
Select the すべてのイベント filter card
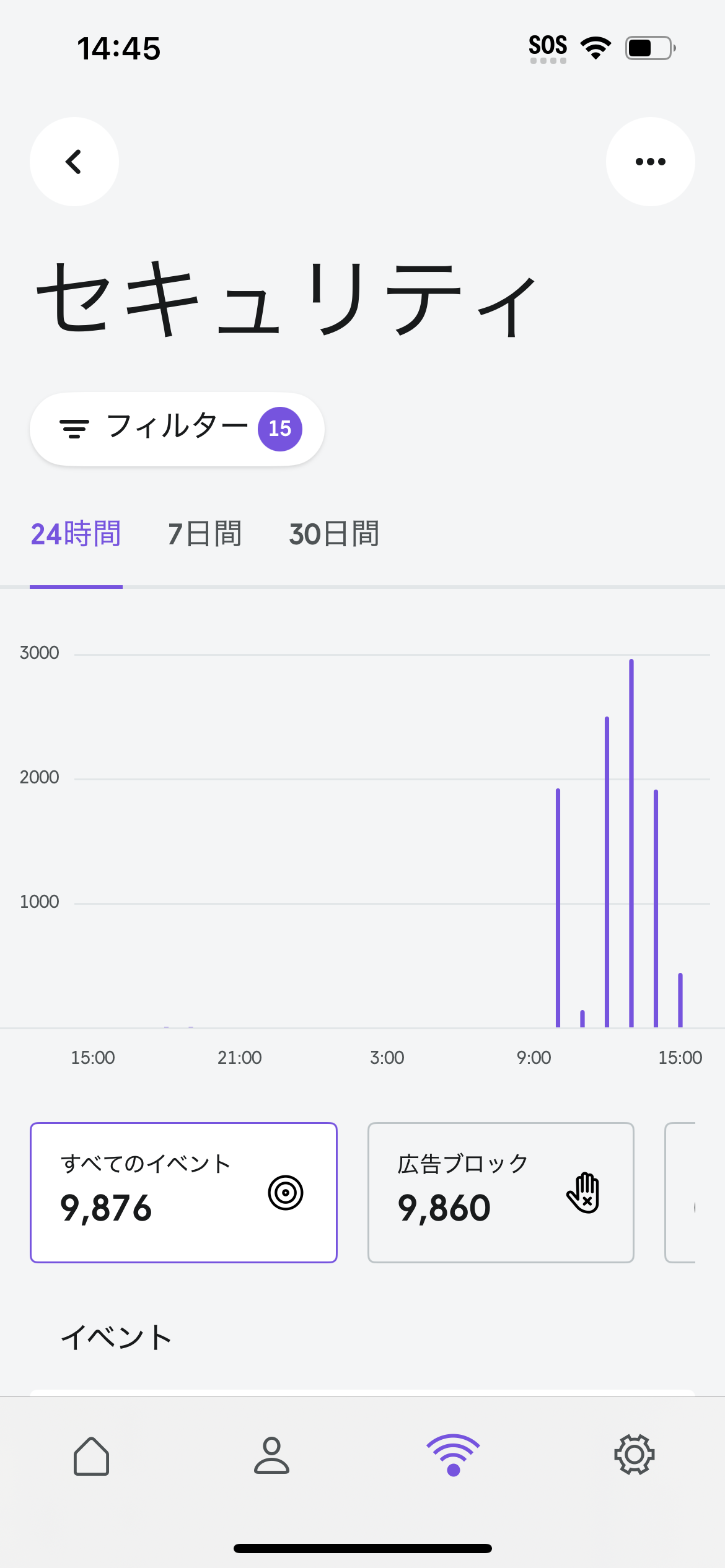coord(183,1191)
